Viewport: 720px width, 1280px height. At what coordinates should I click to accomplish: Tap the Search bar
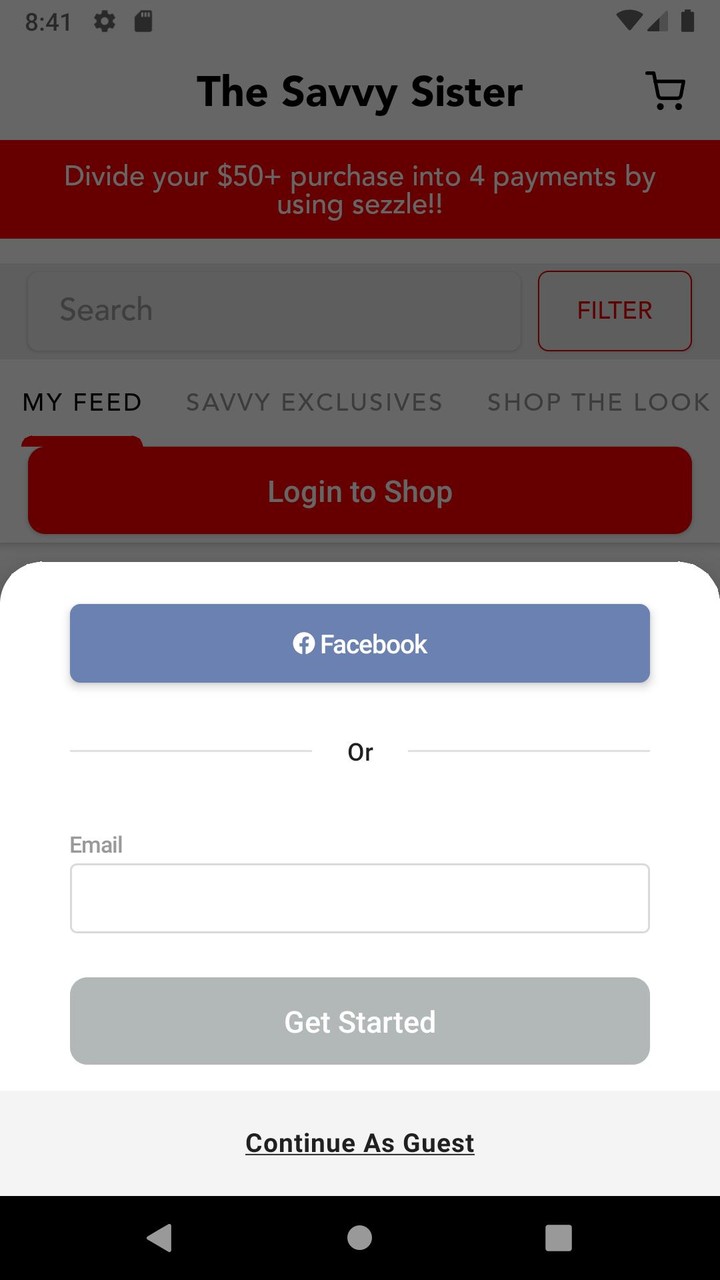[274, 310]
